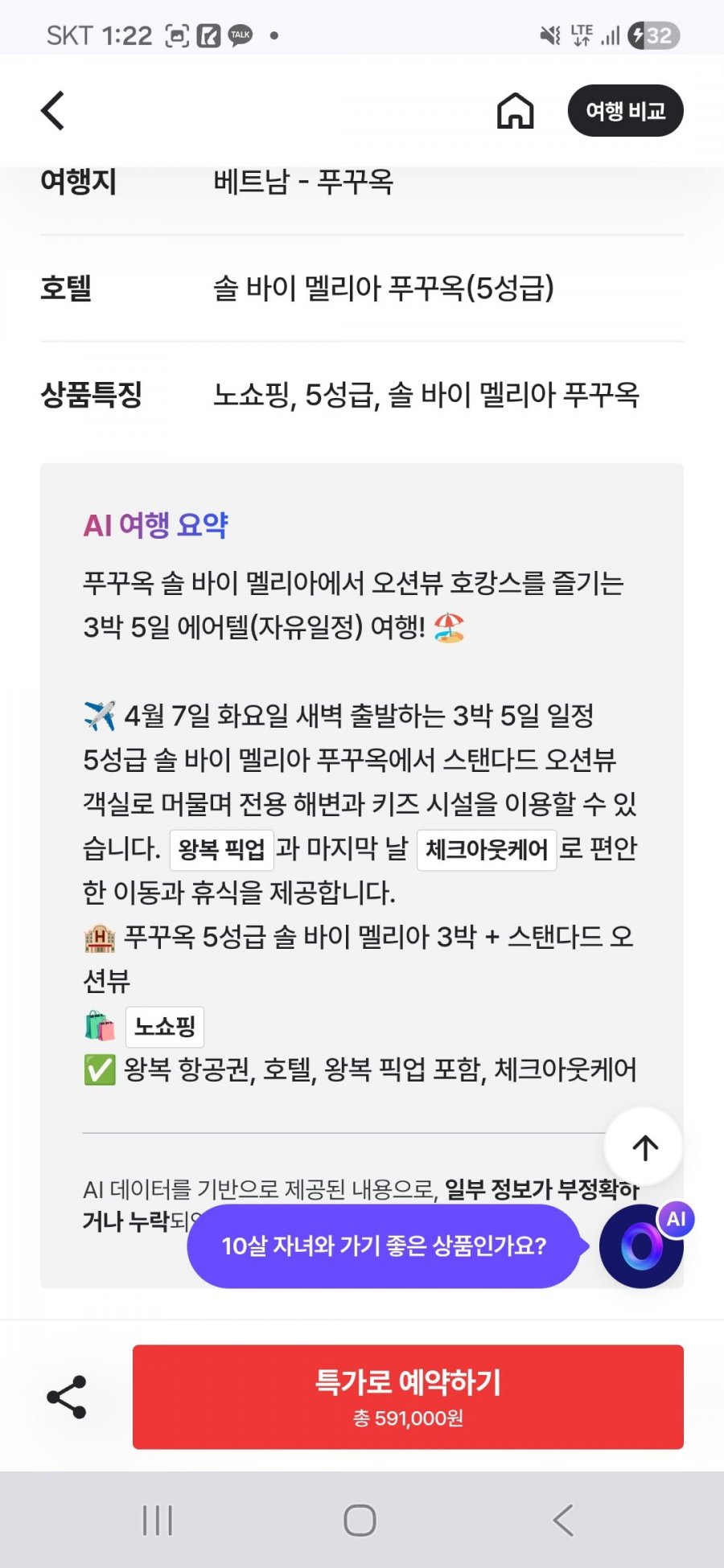Ask AI if suitable for 10-year-old child
This screenshot has width=724, height=1568.
384,1246
